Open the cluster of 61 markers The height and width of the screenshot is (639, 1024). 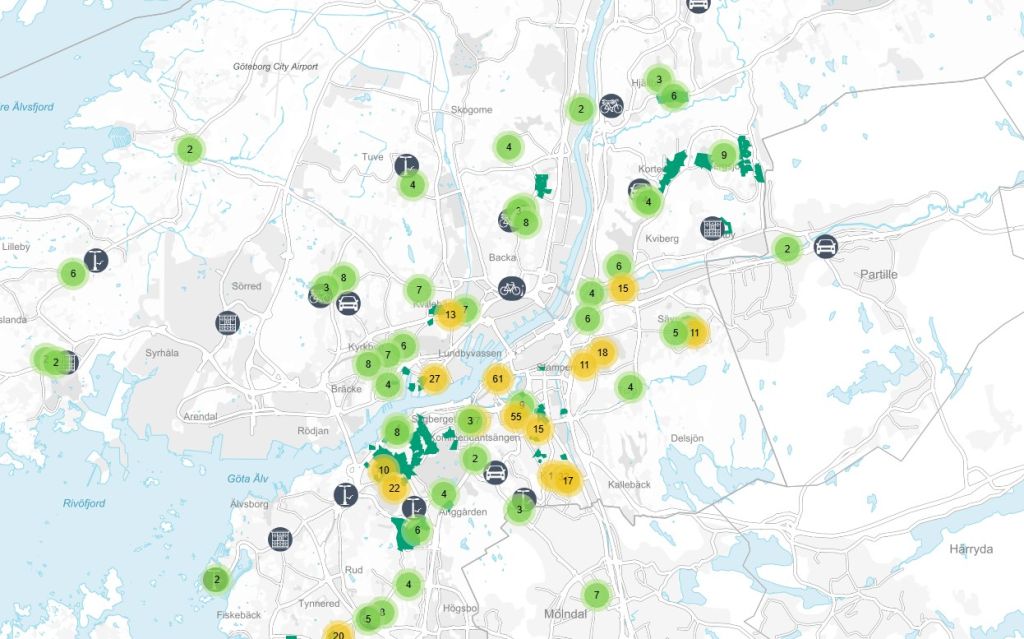pyautogui.click(x=497, y=380)
